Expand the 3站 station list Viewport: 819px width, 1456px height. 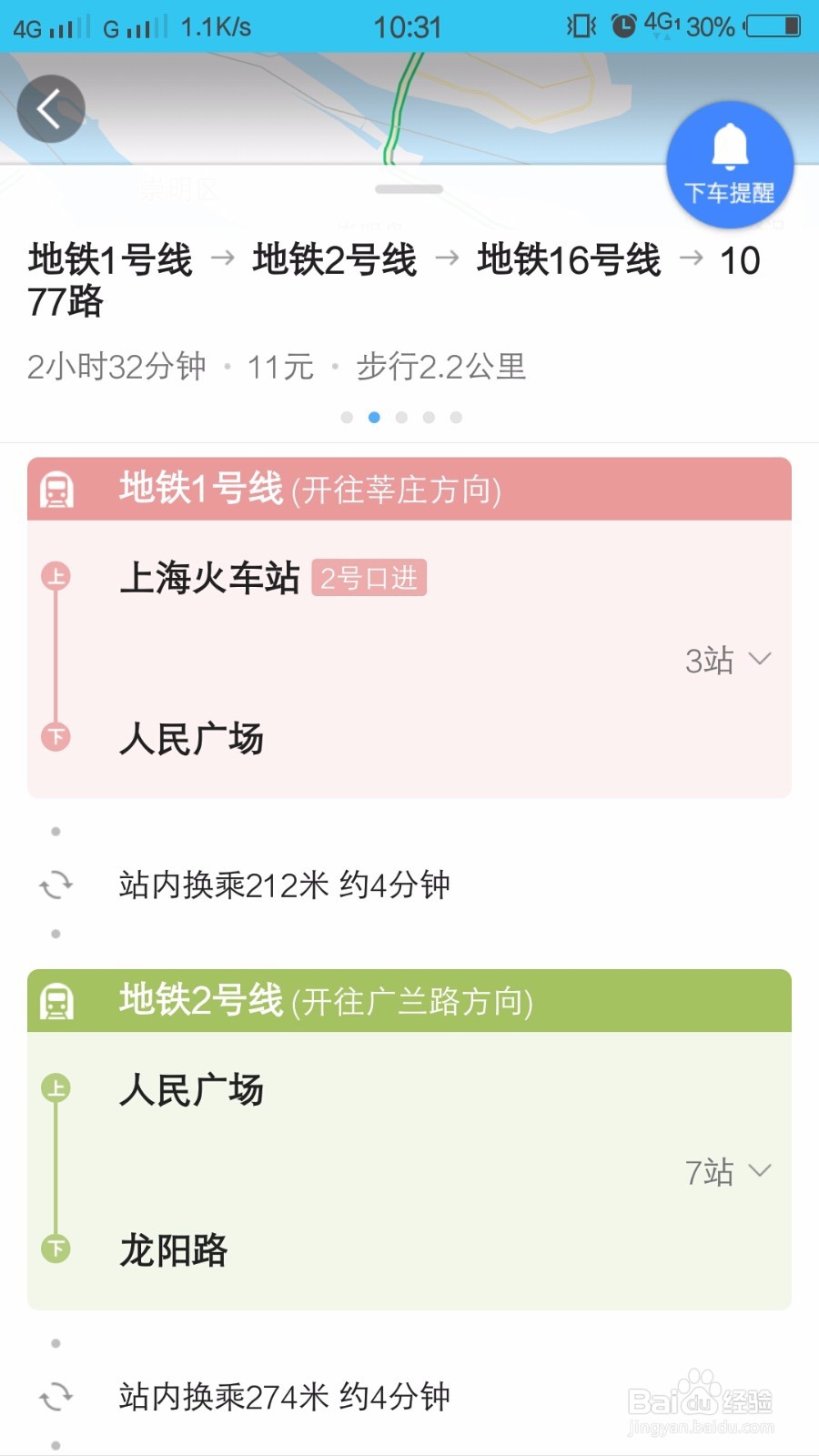click(x=728, y=659)
